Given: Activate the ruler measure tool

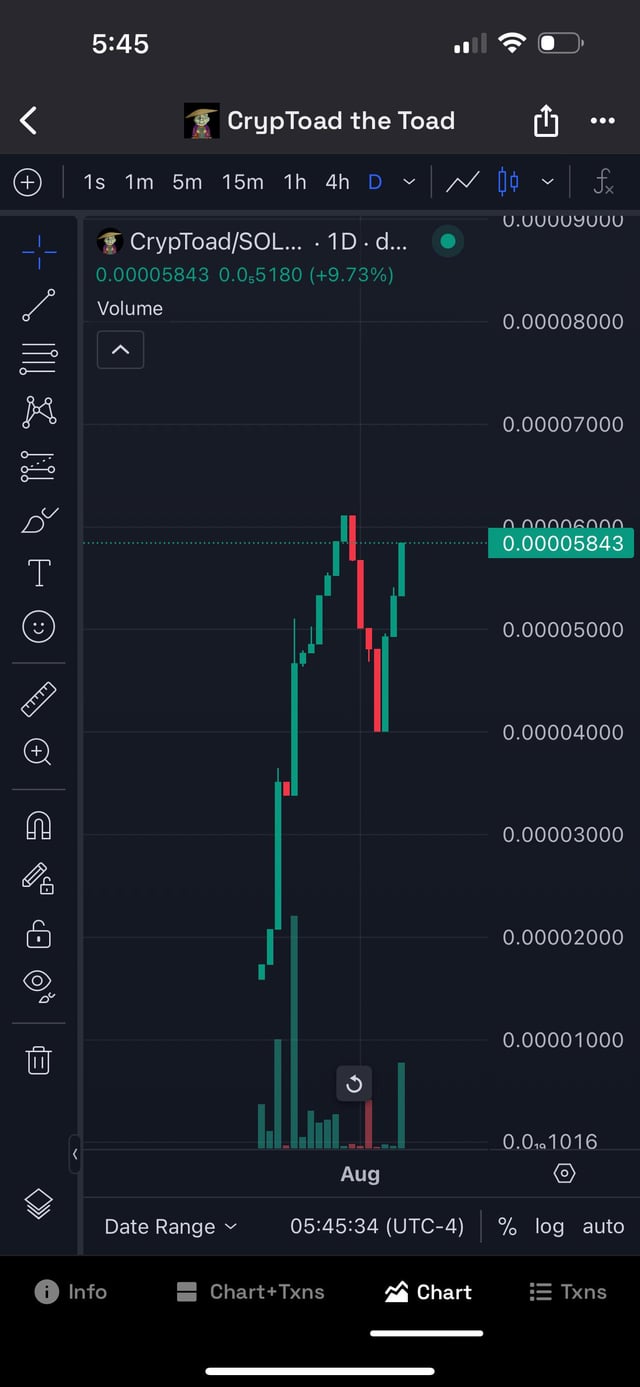Looking at the screenshot, I should coord(39,699).
